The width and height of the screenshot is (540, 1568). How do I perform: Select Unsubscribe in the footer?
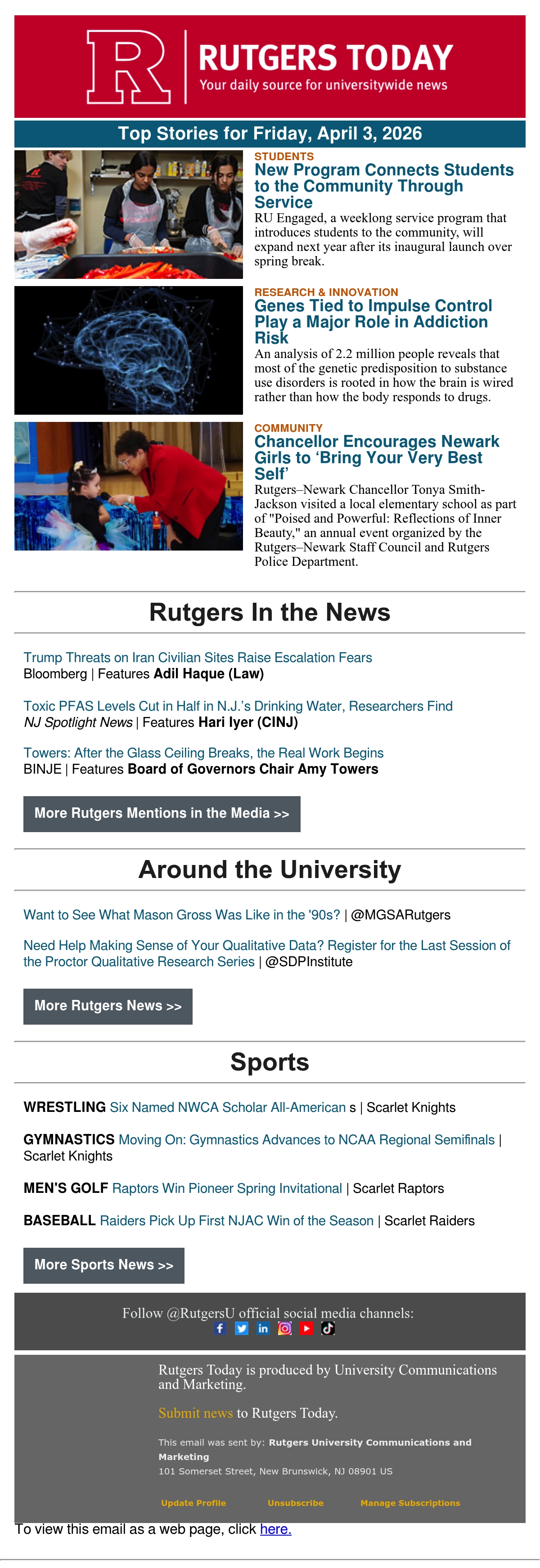[x=295, y=1503]
